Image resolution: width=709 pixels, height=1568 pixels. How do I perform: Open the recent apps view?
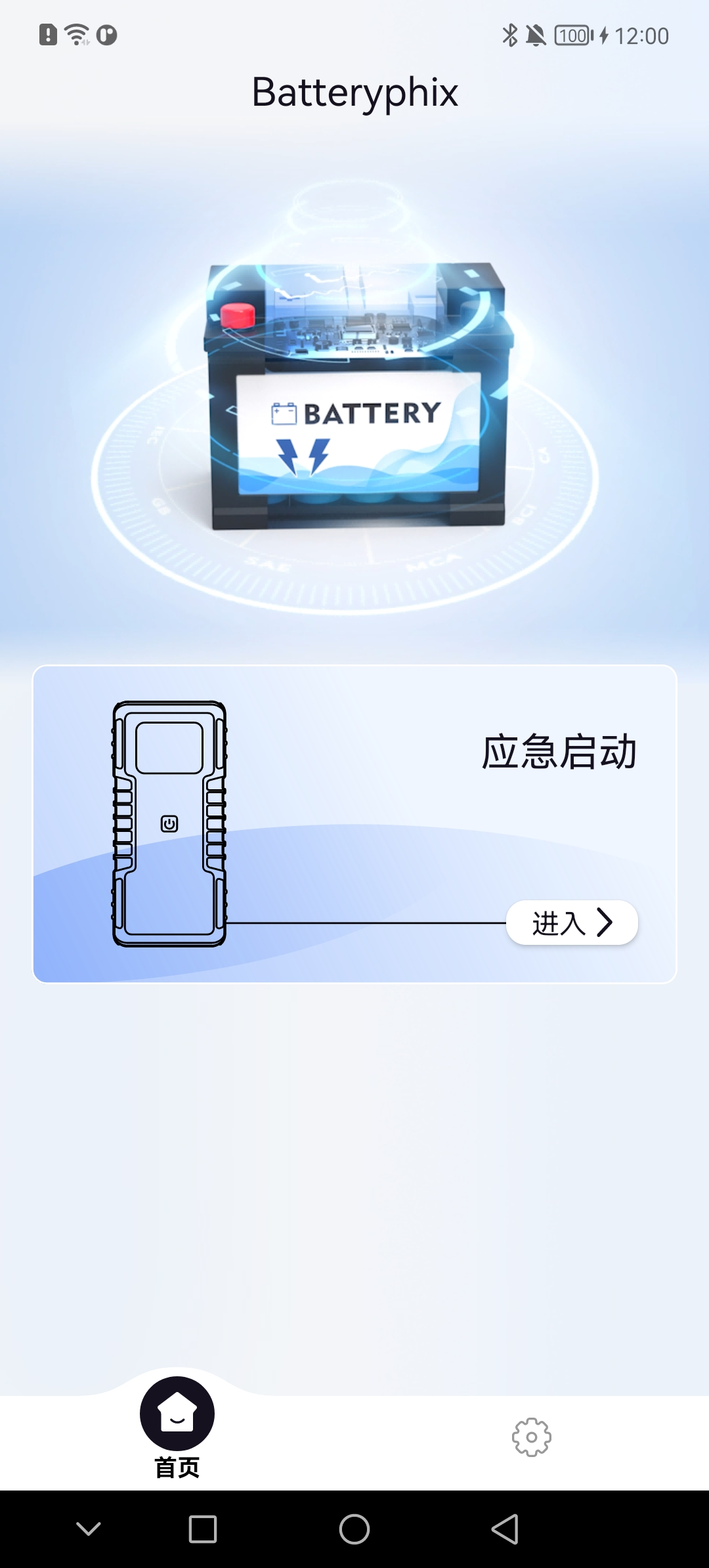[x=202, y=1529]
